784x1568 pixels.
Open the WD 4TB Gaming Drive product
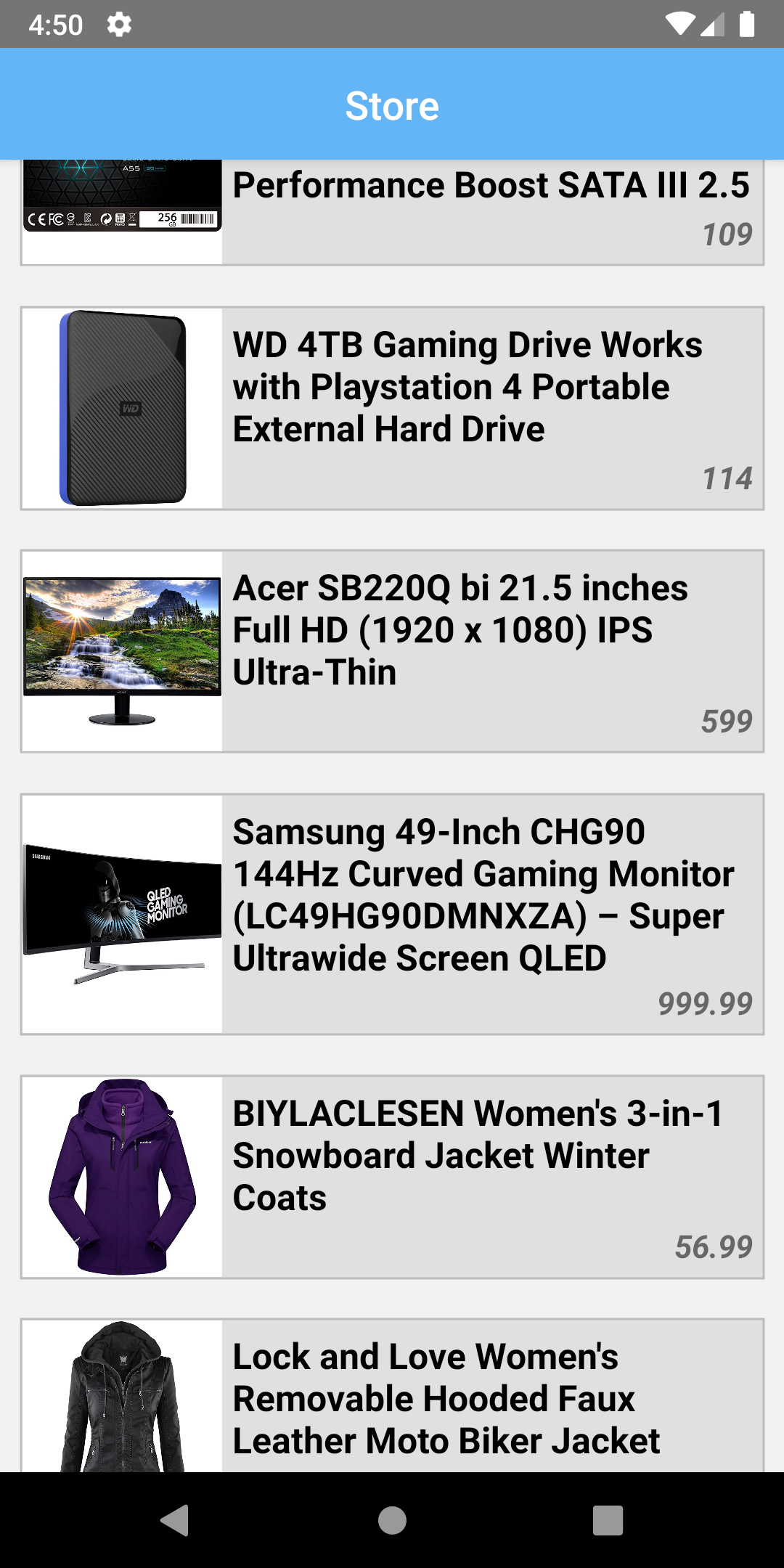(x=392, y=408)
